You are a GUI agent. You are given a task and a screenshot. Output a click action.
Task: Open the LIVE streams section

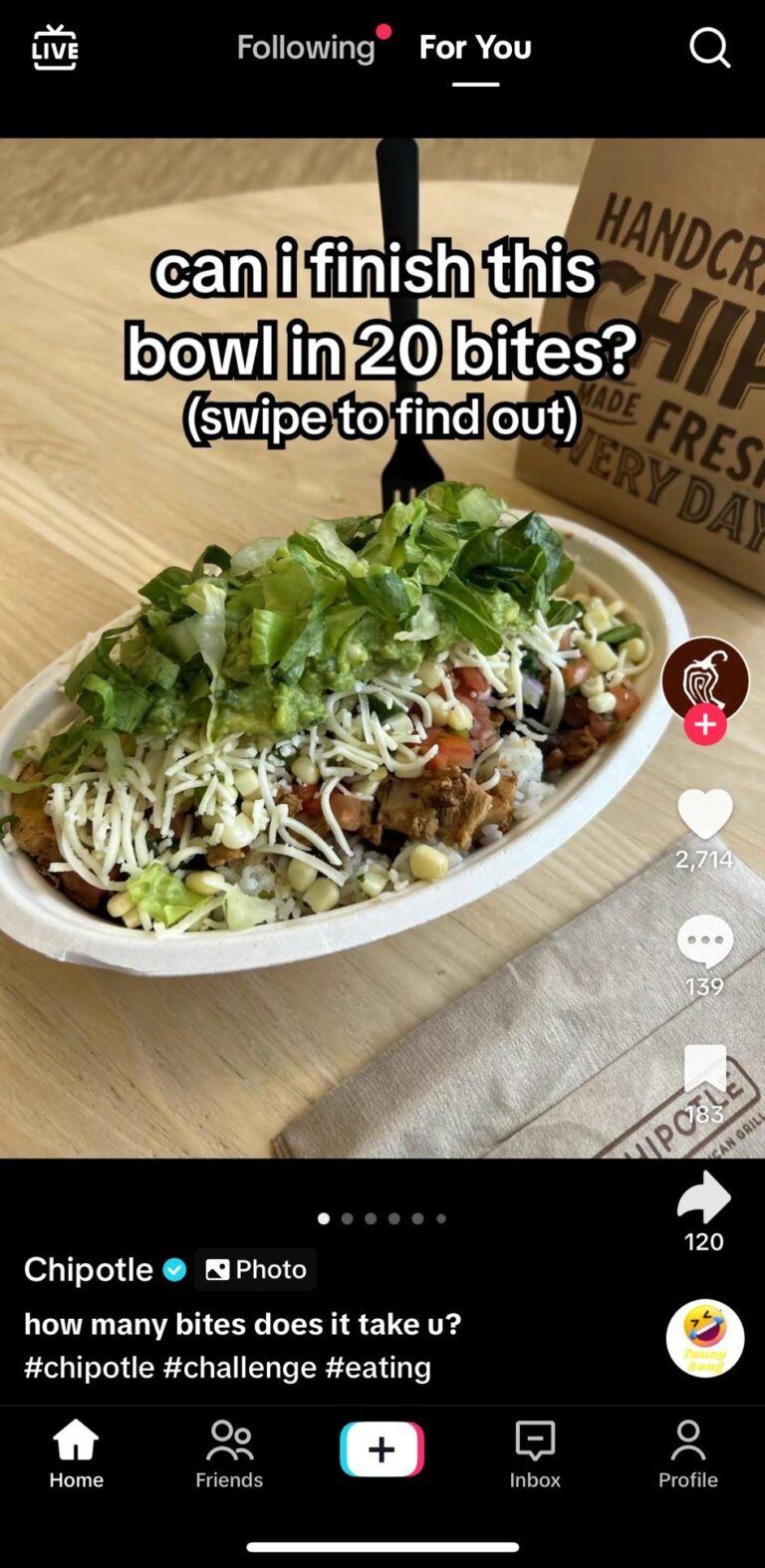55,46
